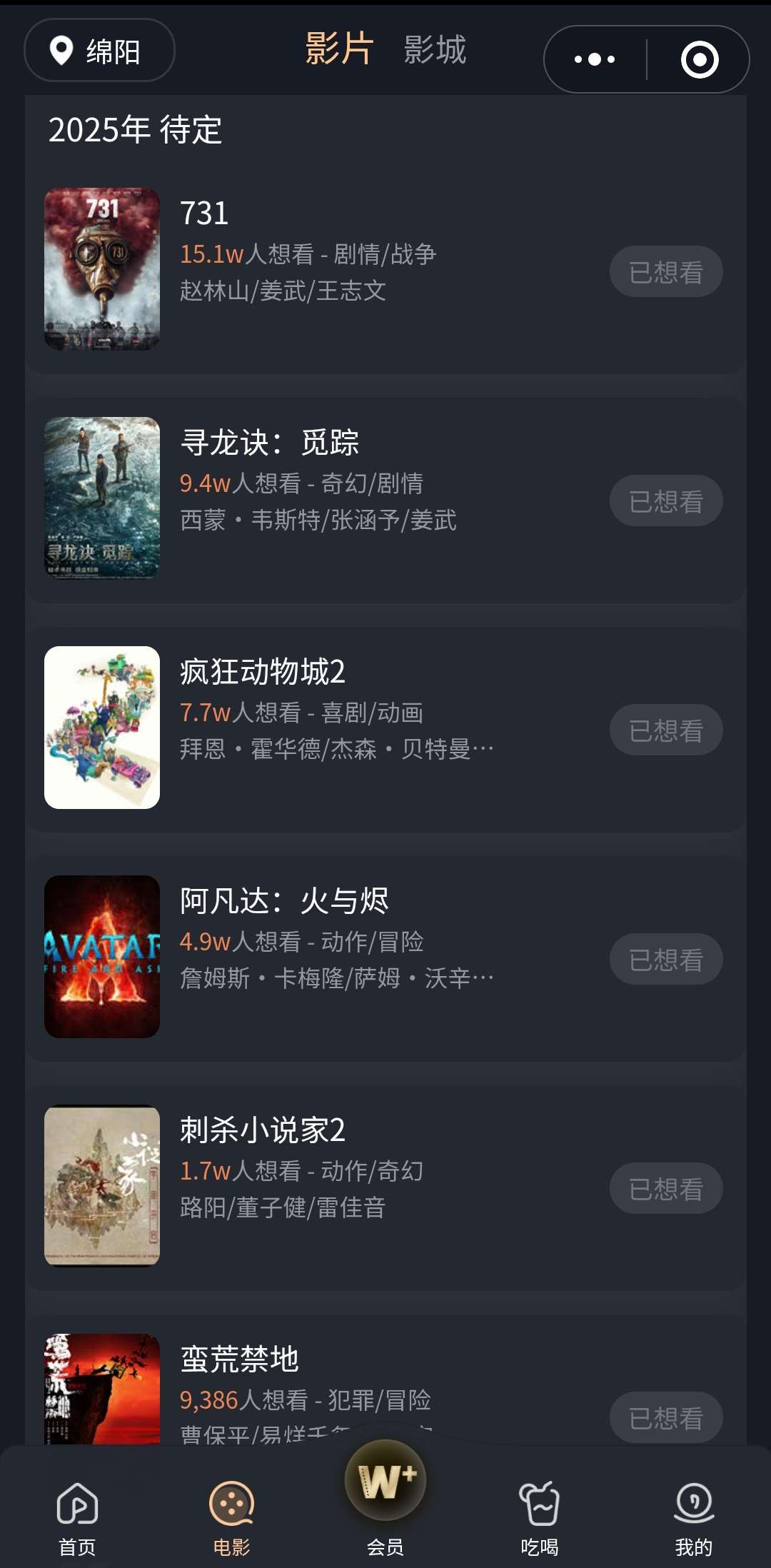Tap 已想看 beside 蛮荒禁地
The image size is (771, 1568).
pos(665,1418)
